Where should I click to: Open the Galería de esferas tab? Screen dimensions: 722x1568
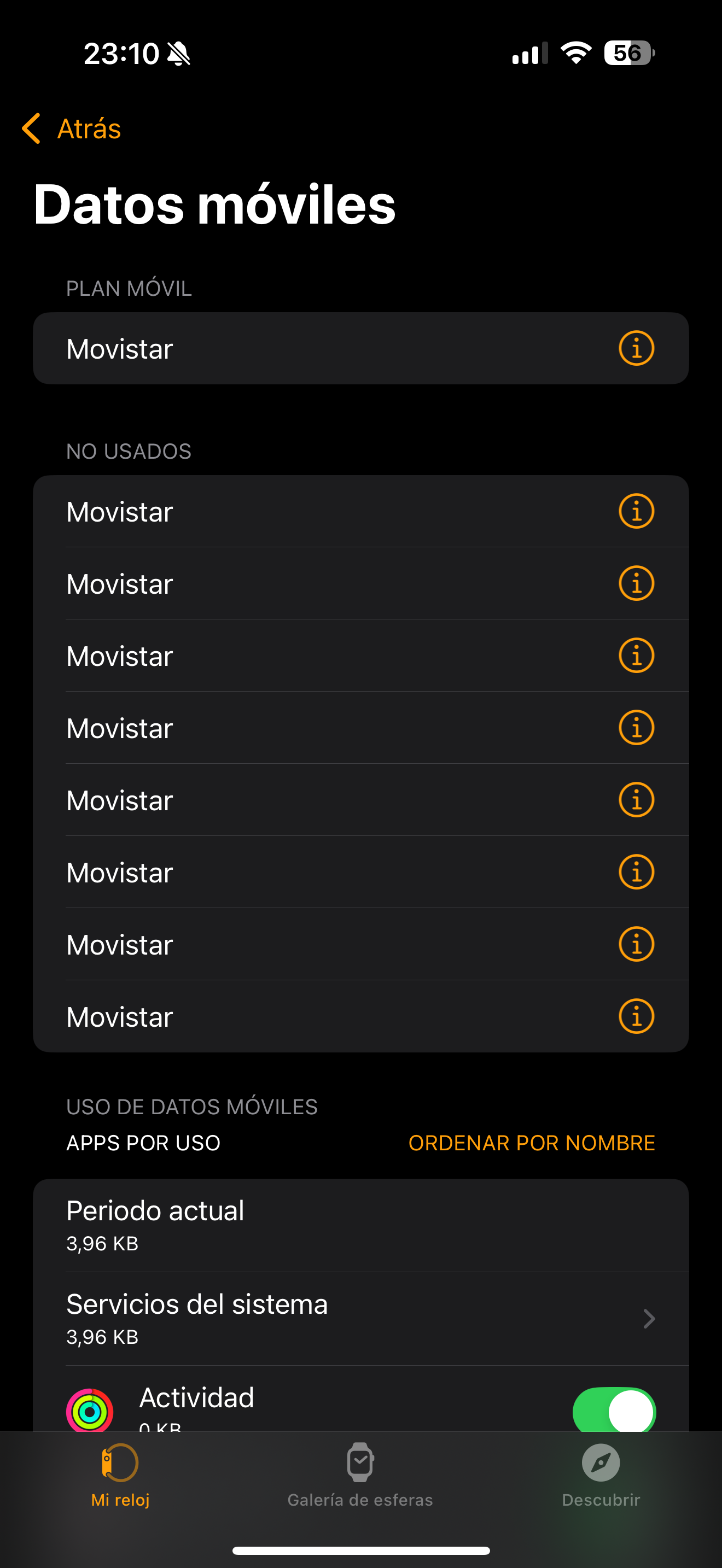point(360,1475)
